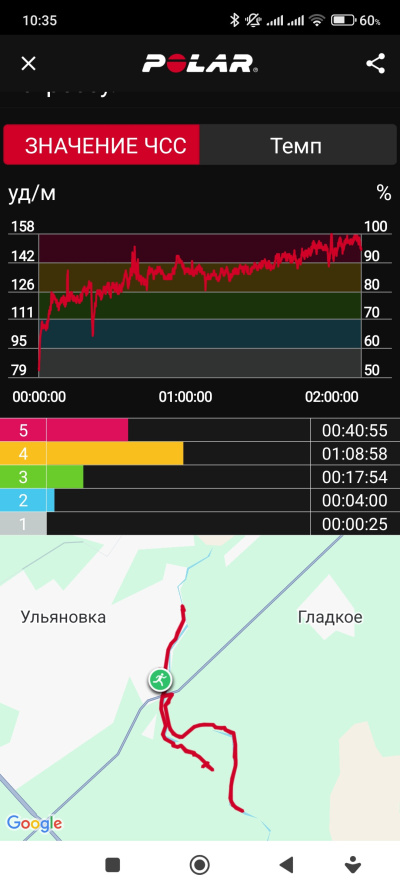400x889 pixels.
Task: Open recent apps with the square button
Action: pyautogui.click(x=113, y=865)
